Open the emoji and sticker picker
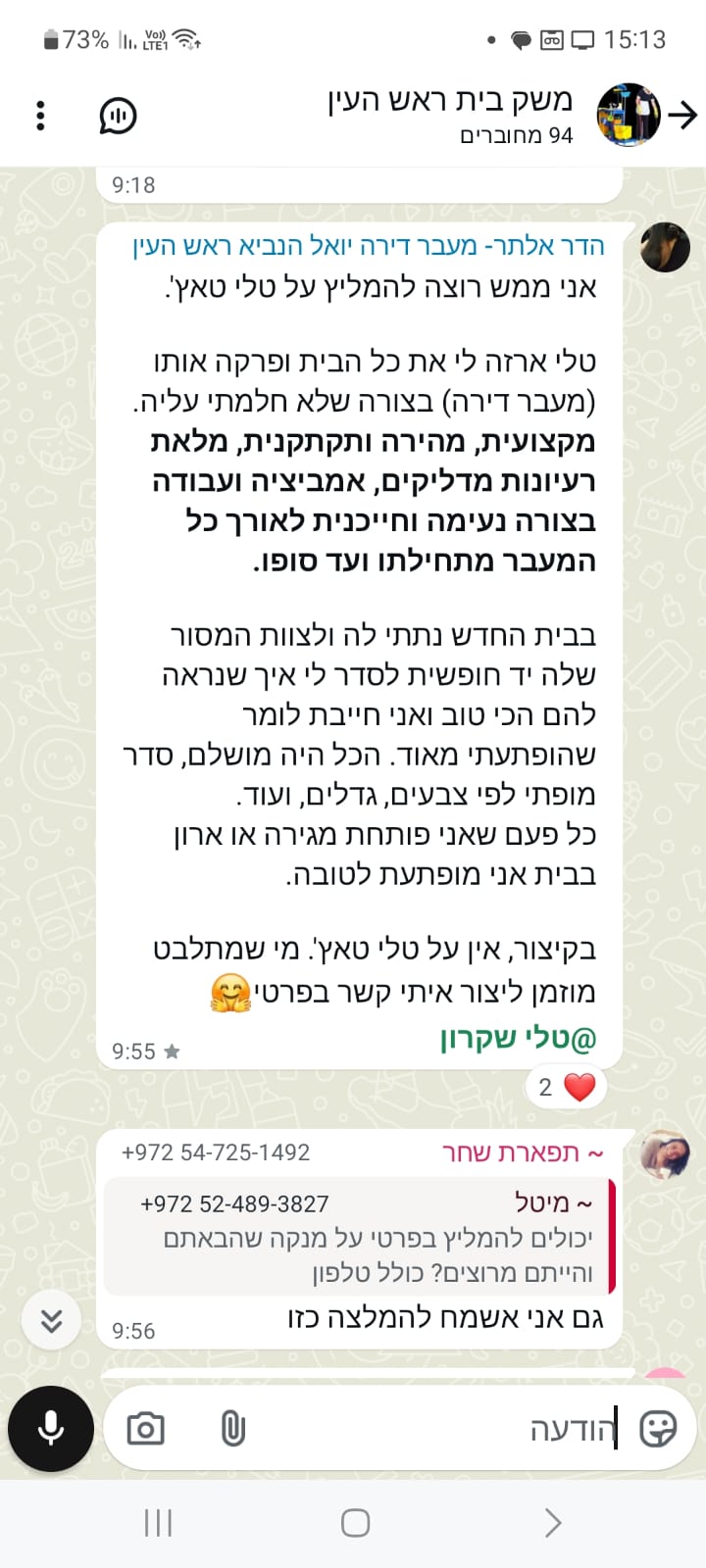The height and width of the screenshot is (1568, 706). tap(657, 1429)
